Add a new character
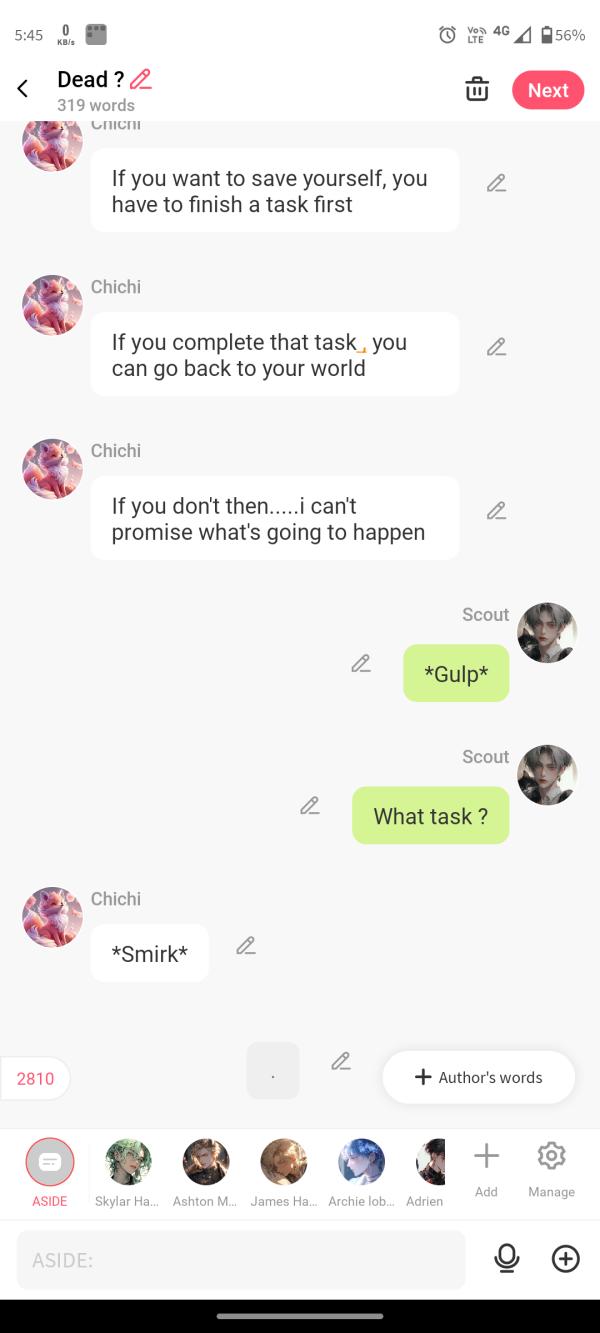Image resolution: width=600 pixels, height=1333 pixels. coord(486,1167)
